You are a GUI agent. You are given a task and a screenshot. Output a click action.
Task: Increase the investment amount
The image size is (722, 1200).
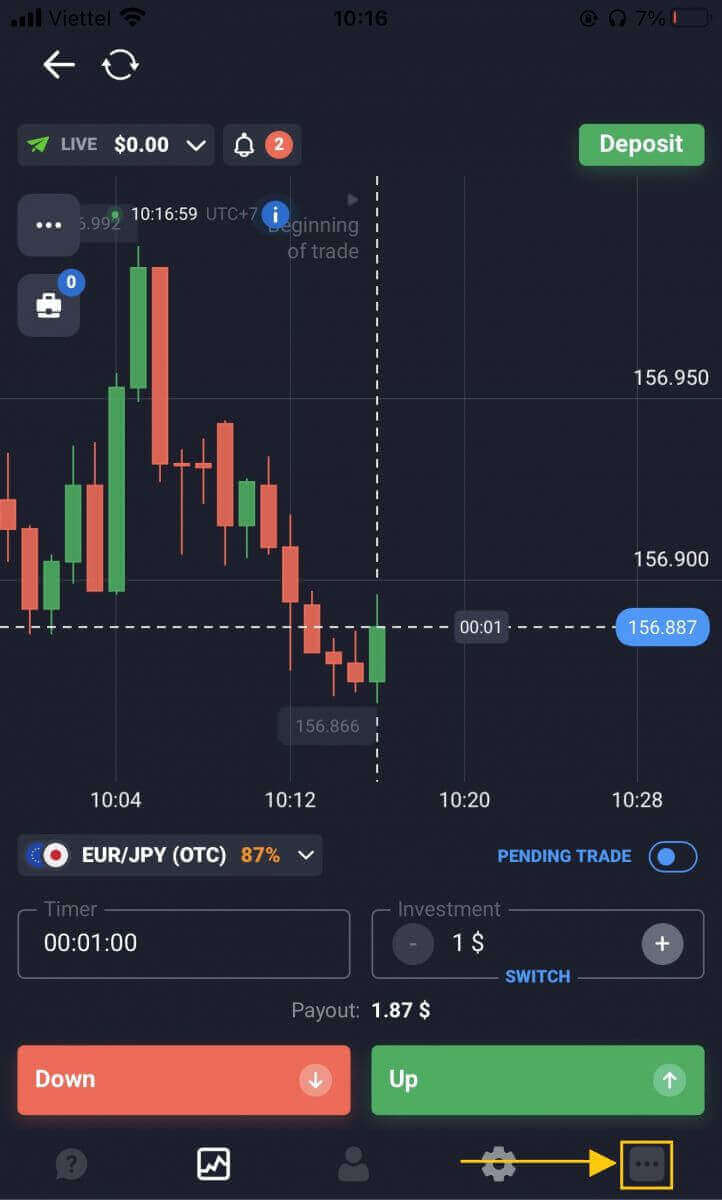click(662, 943)
